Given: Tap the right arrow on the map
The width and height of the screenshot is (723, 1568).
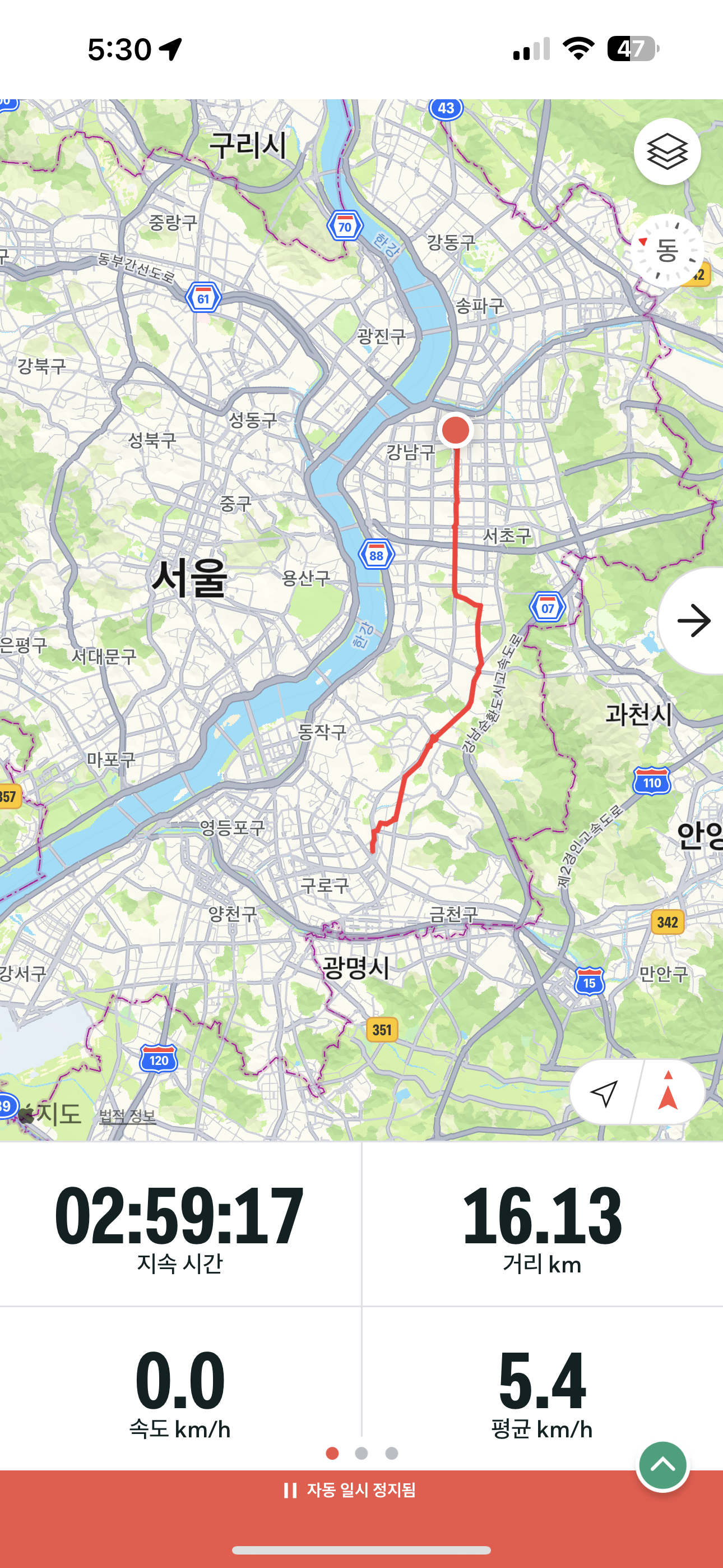Looking at the screenshot, I should pyautogui.click(x=694, y=621).
